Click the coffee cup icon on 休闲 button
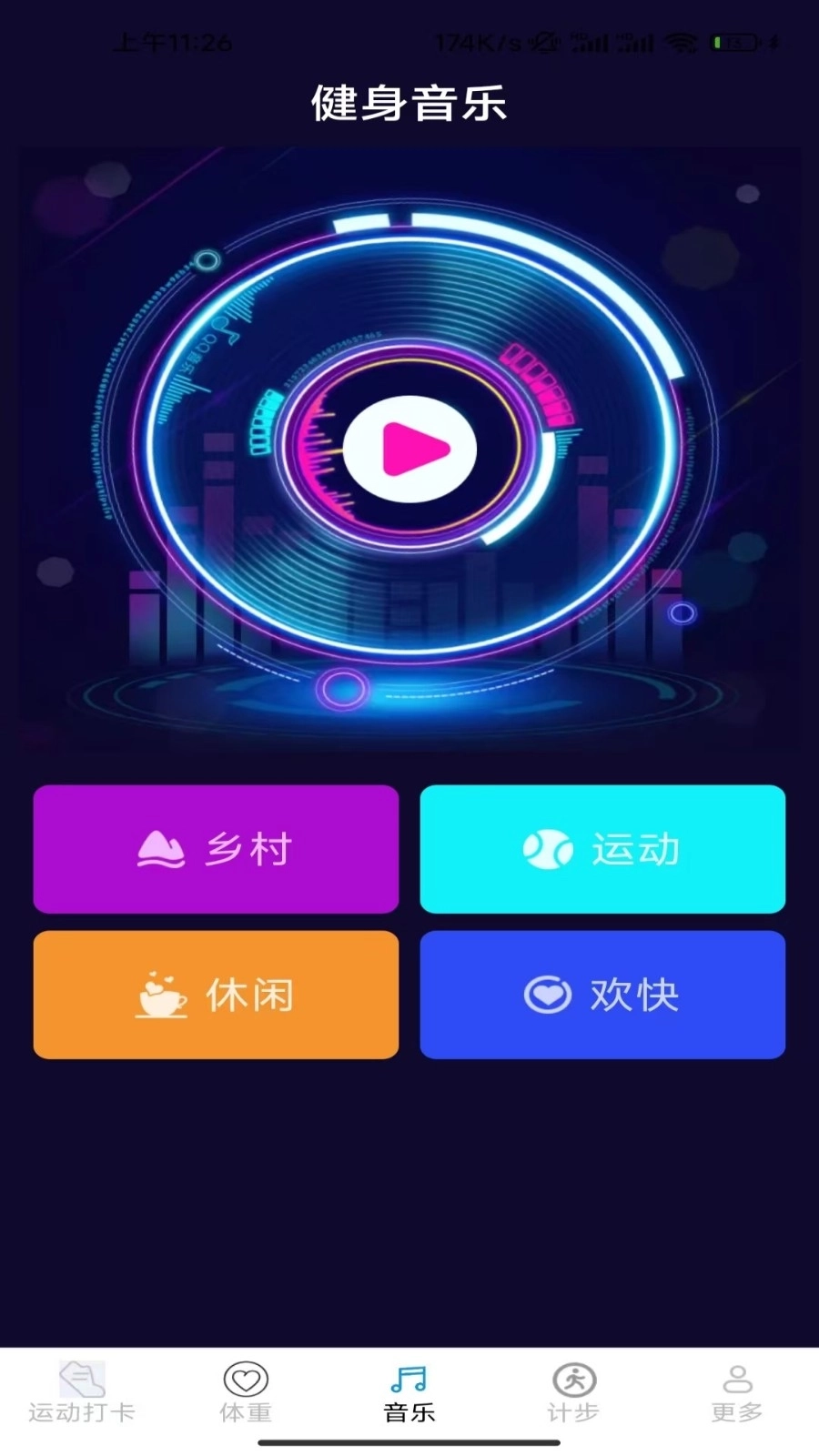Screen dimensions: 819x1456 (x=160, y=994)
